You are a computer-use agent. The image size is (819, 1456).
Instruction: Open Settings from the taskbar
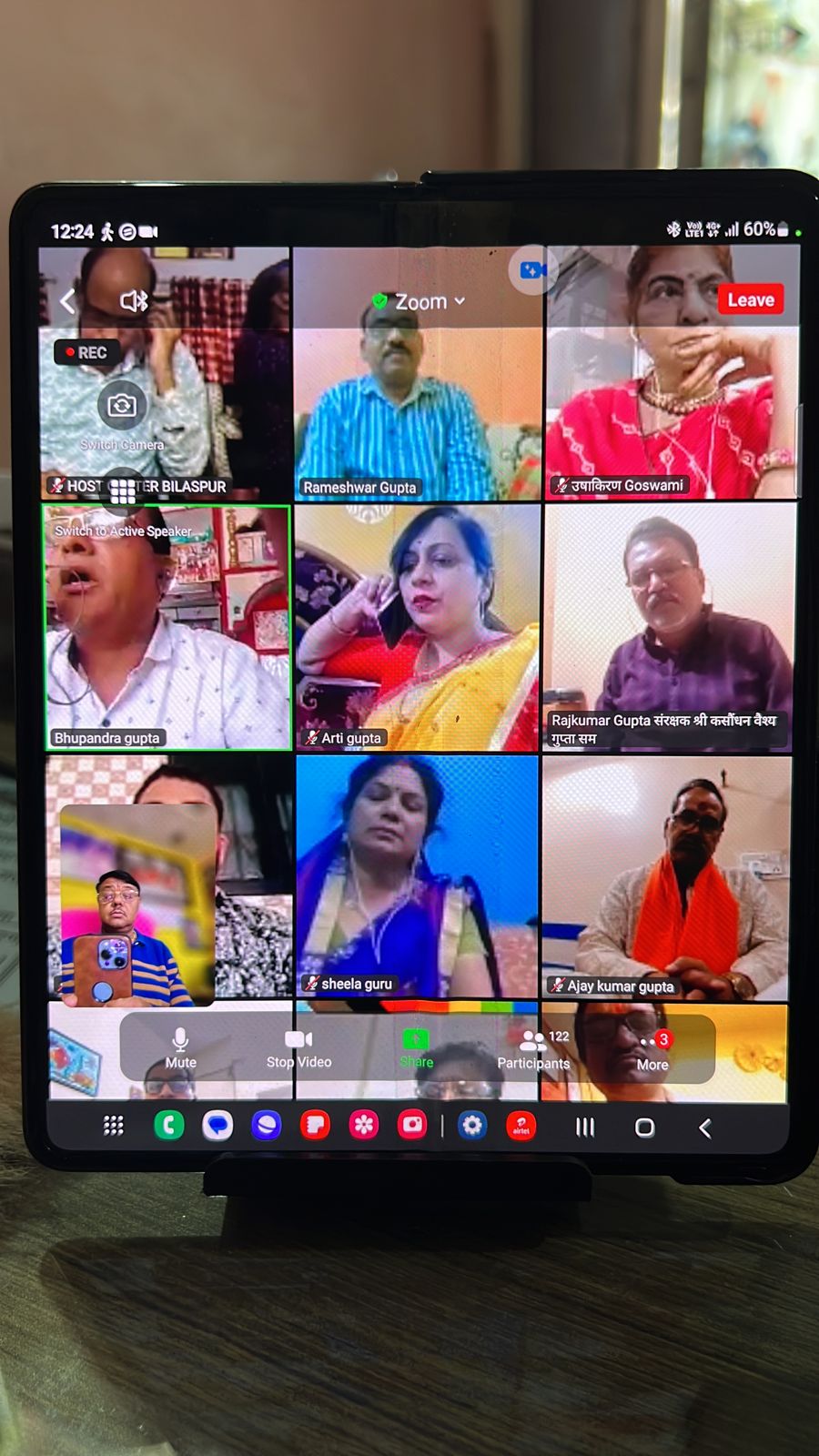click(x=471, y=1126)
